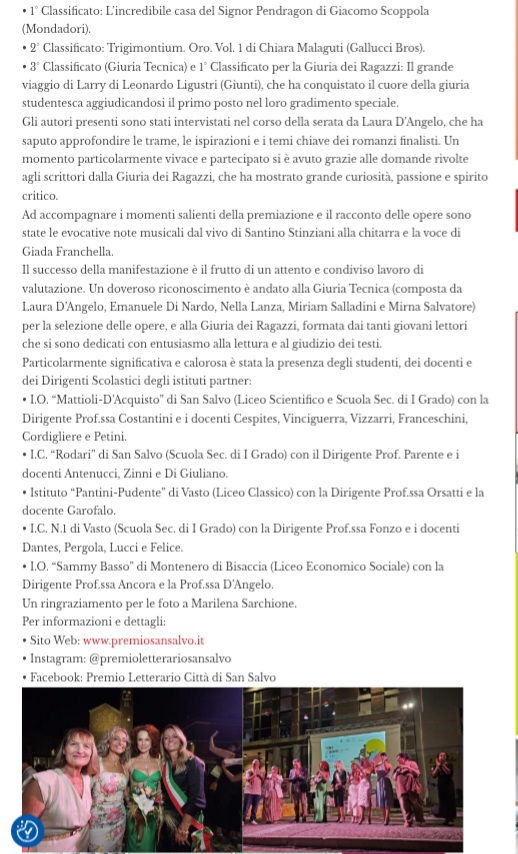Screen dimensions: 518x854
Task: View the stage award ceremony photo
Action: [353, 770]
